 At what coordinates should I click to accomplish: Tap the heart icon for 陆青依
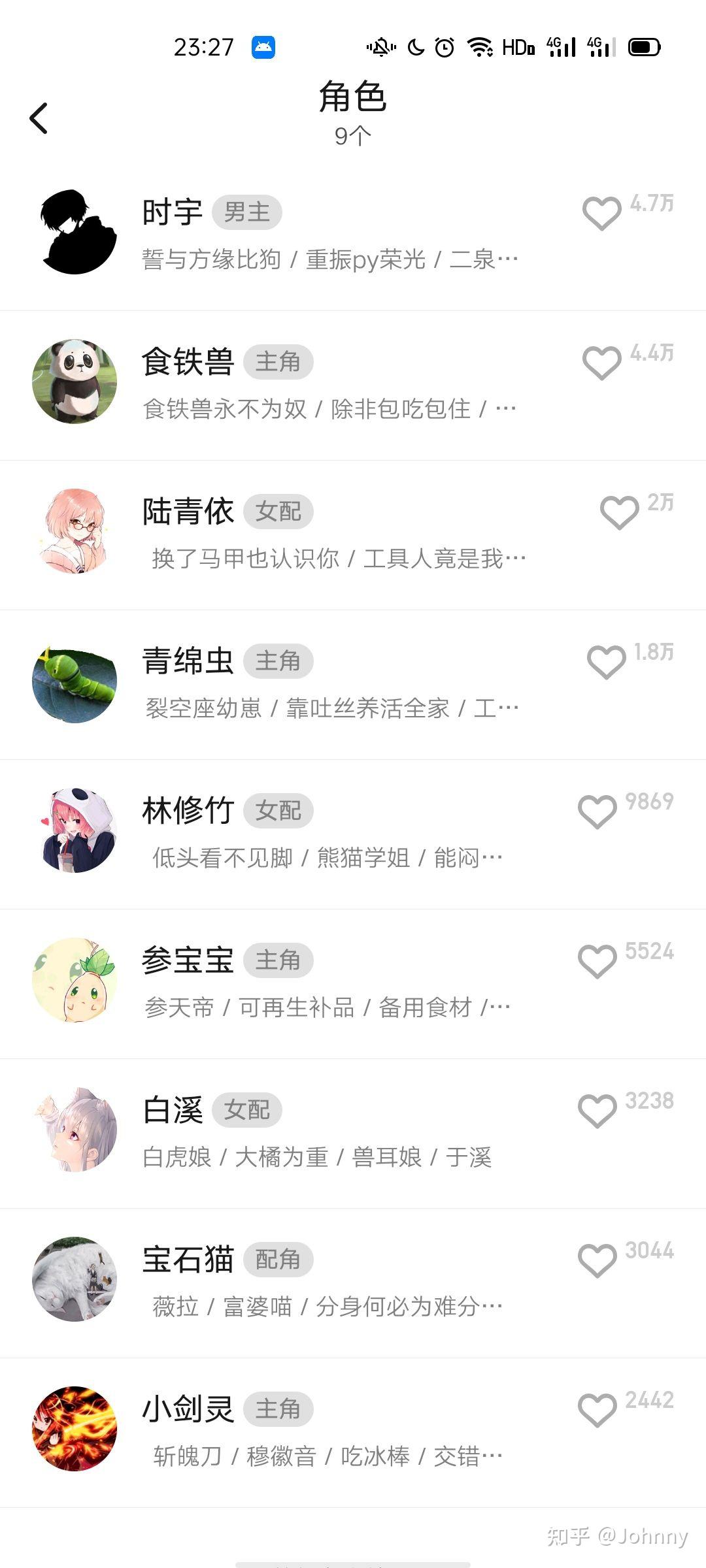pos(619,512)
